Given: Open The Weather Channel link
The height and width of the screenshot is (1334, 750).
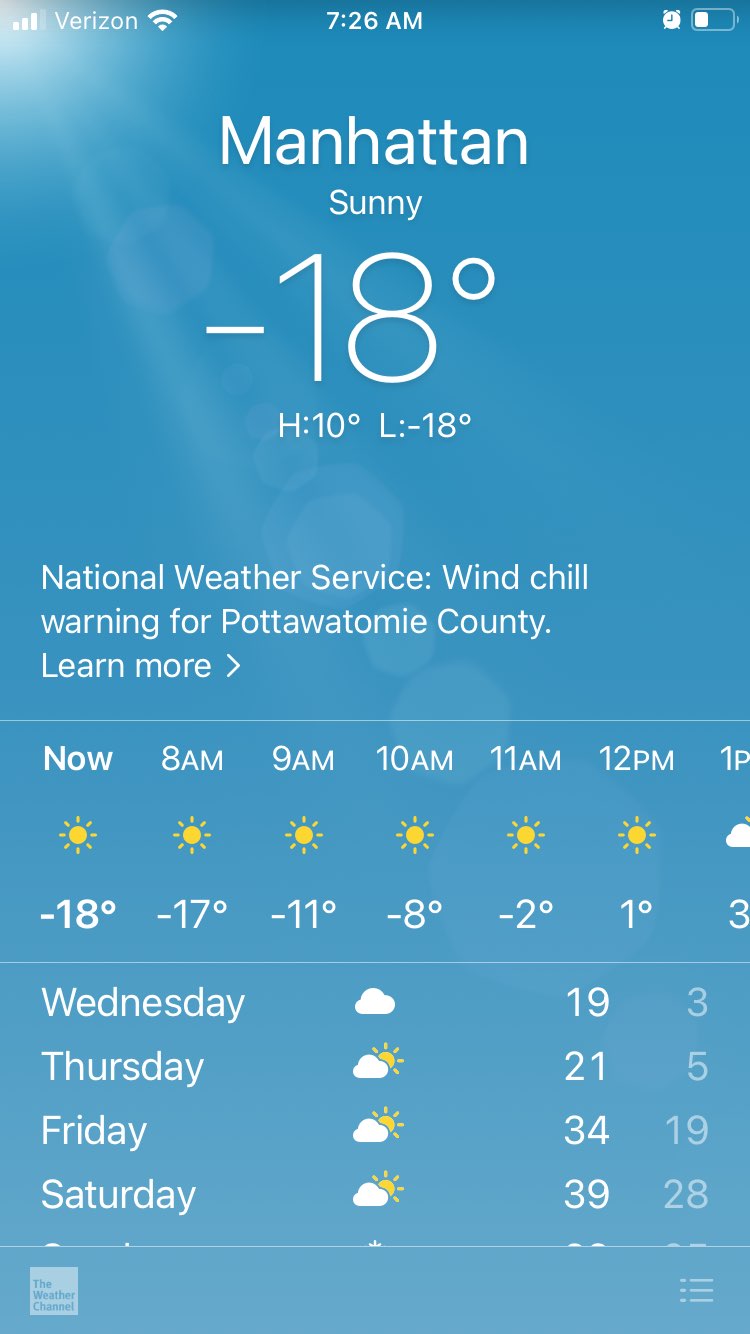Looking at the screenshot, I should [54, 1291].
